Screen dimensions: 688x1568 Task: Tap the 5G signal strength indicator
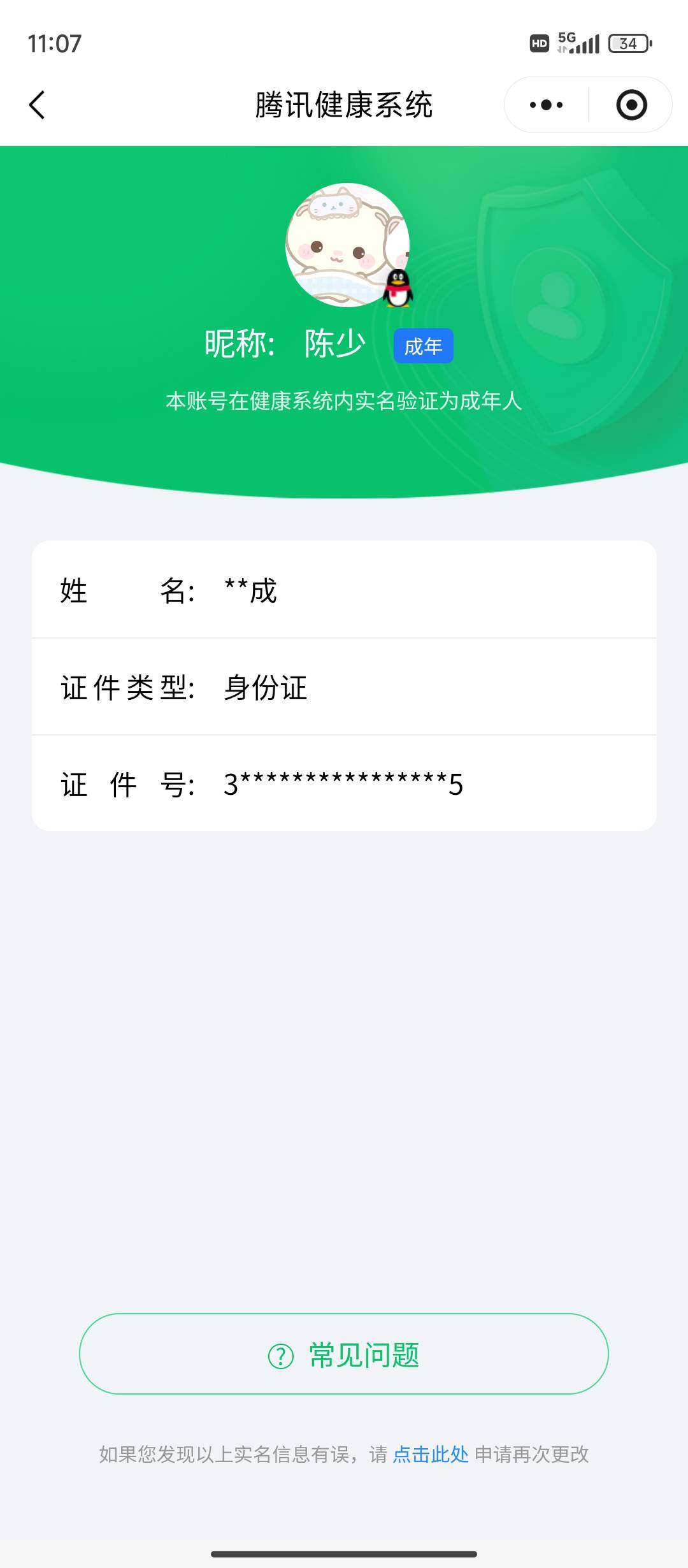pos(581,43)
